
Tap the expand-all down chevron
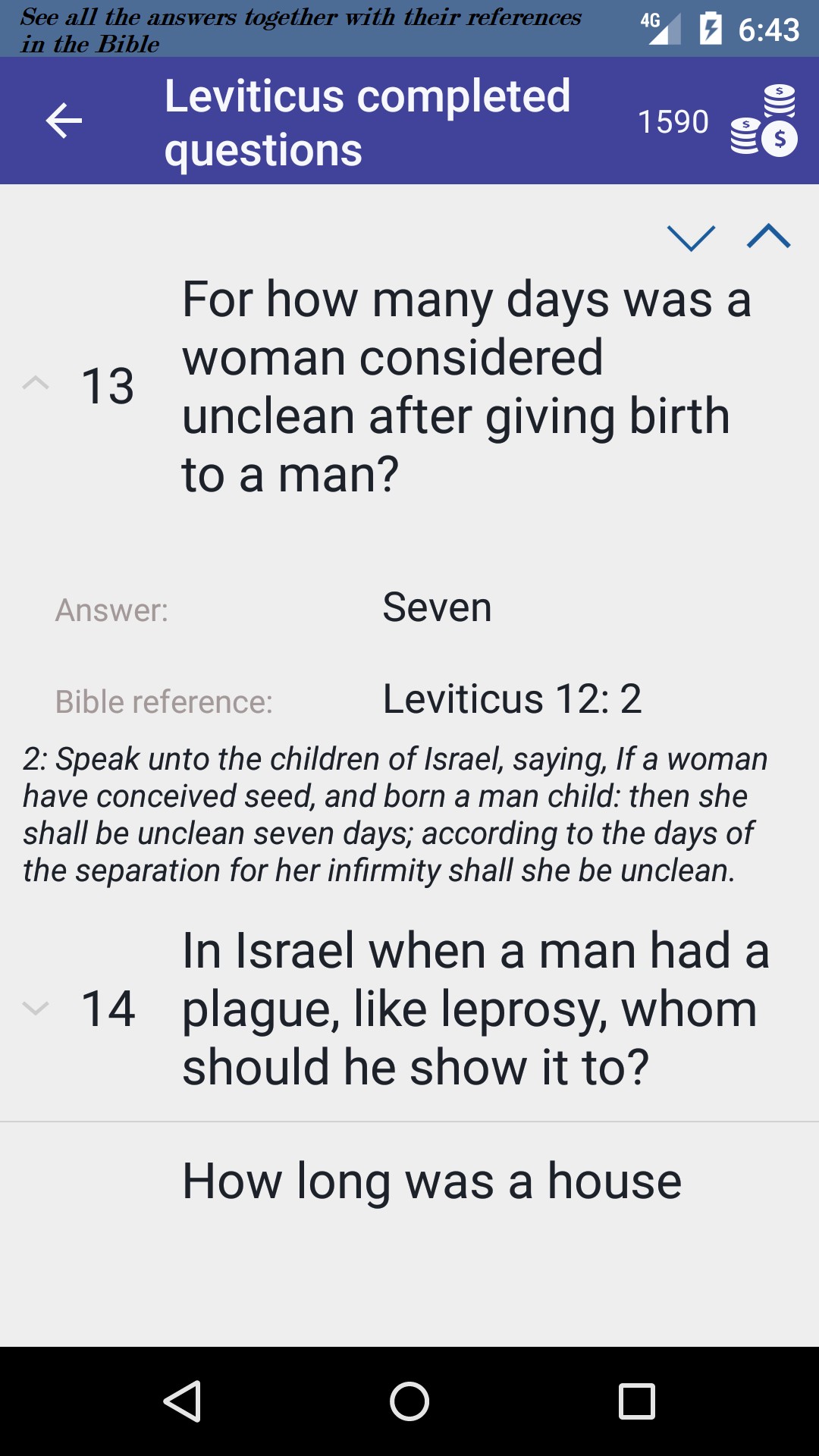coord(691,237)
